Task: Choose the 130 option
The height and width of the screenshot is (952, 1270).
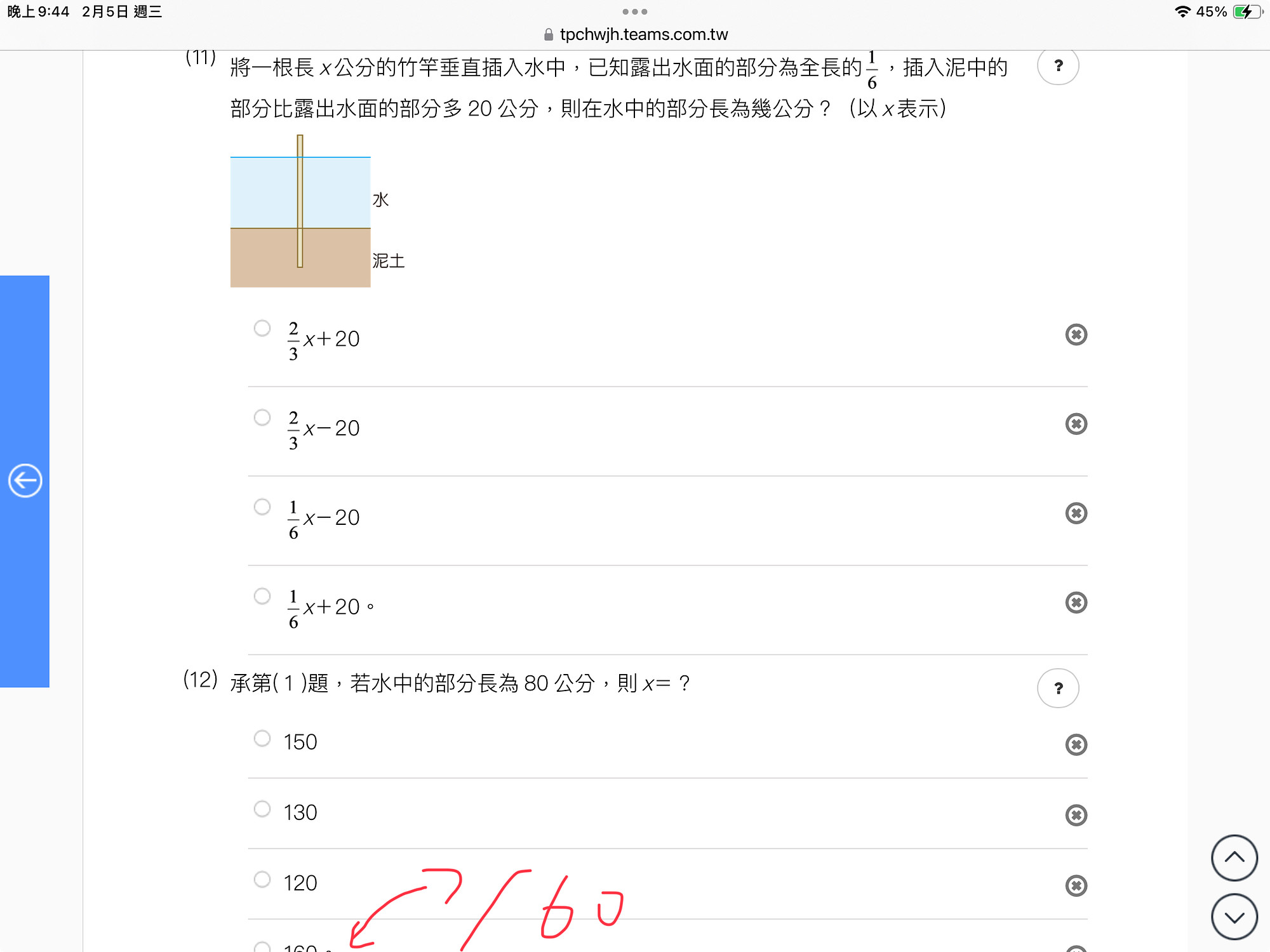Action: [262, 809]
